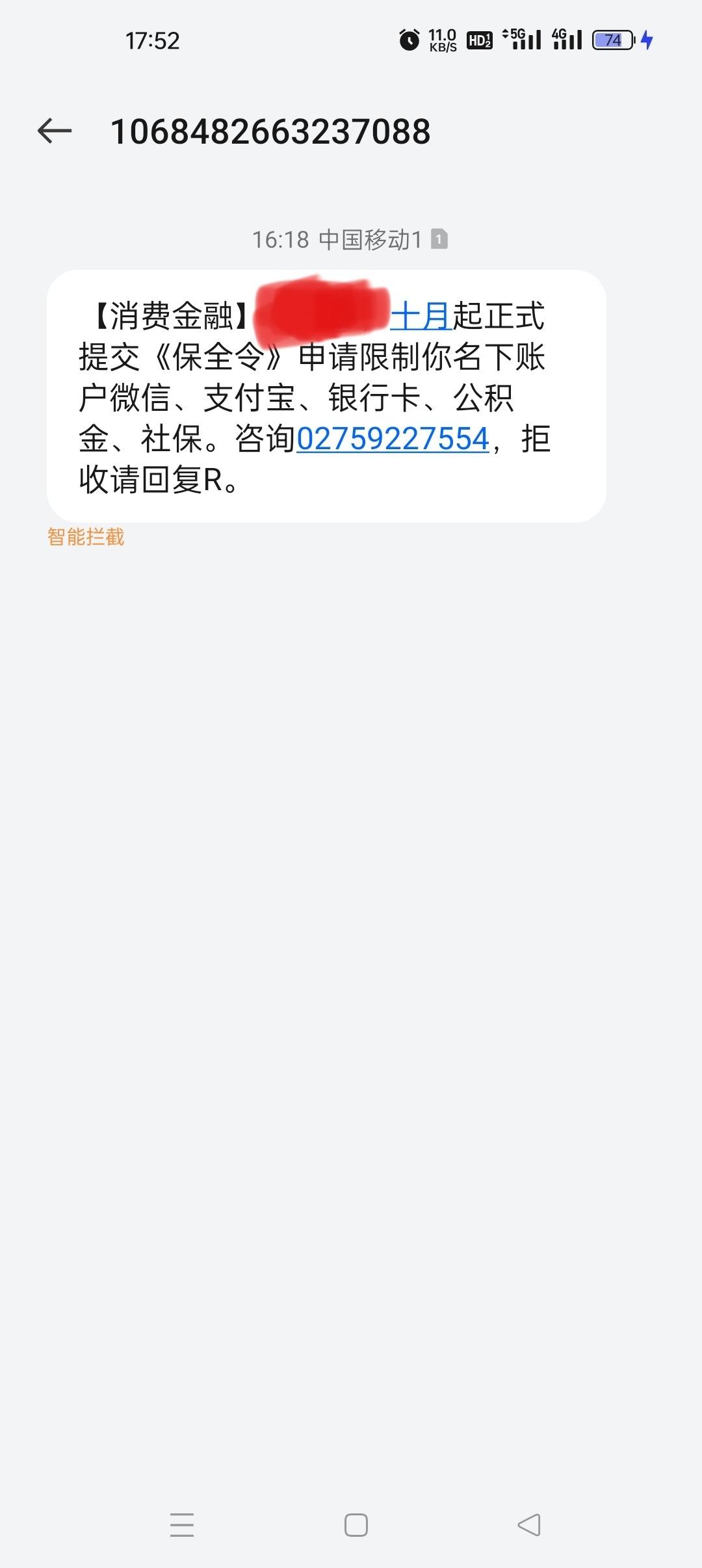Open the underlined 十月 date link
Screen dimensions: 702x1568
[x=421, y=317]
